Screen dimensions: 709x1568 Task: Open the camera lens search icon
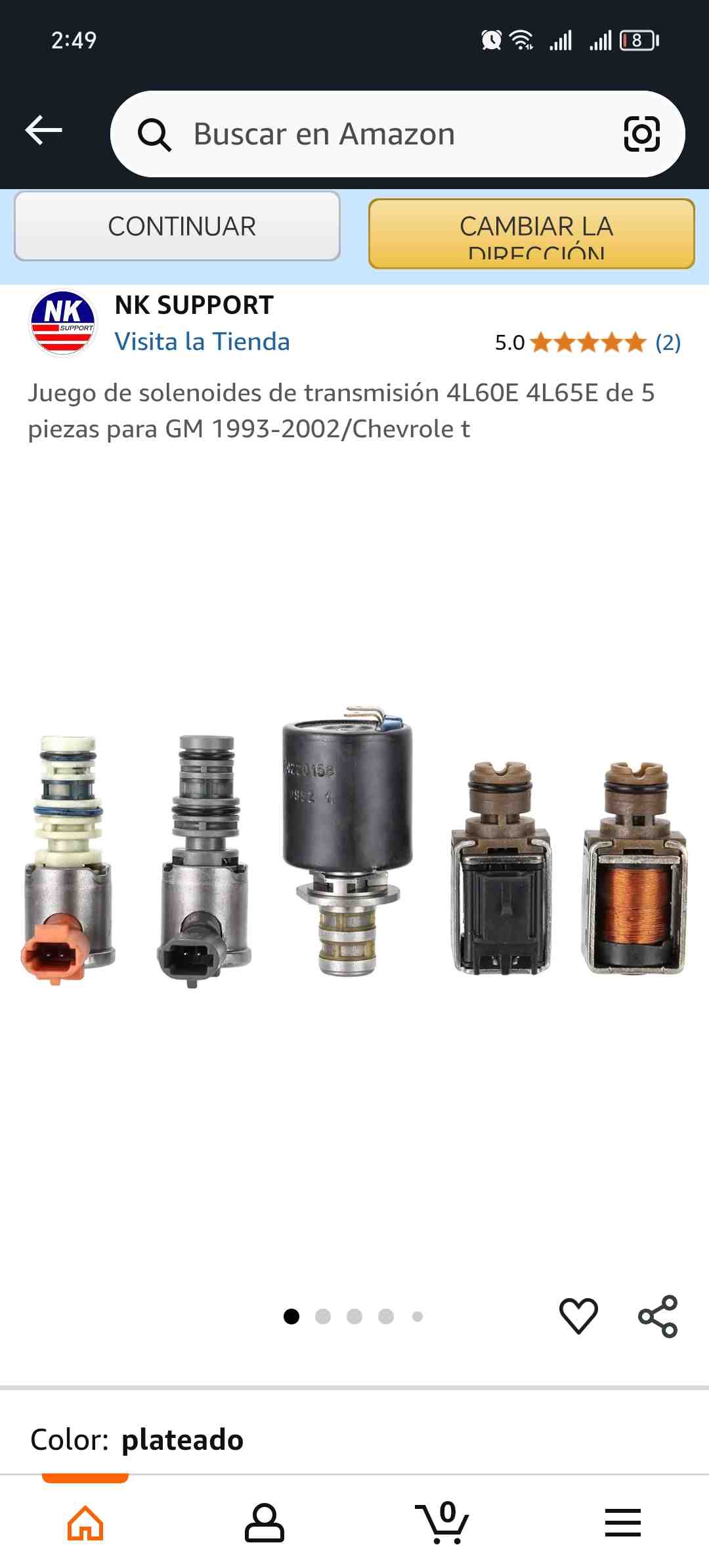[641, 134]
